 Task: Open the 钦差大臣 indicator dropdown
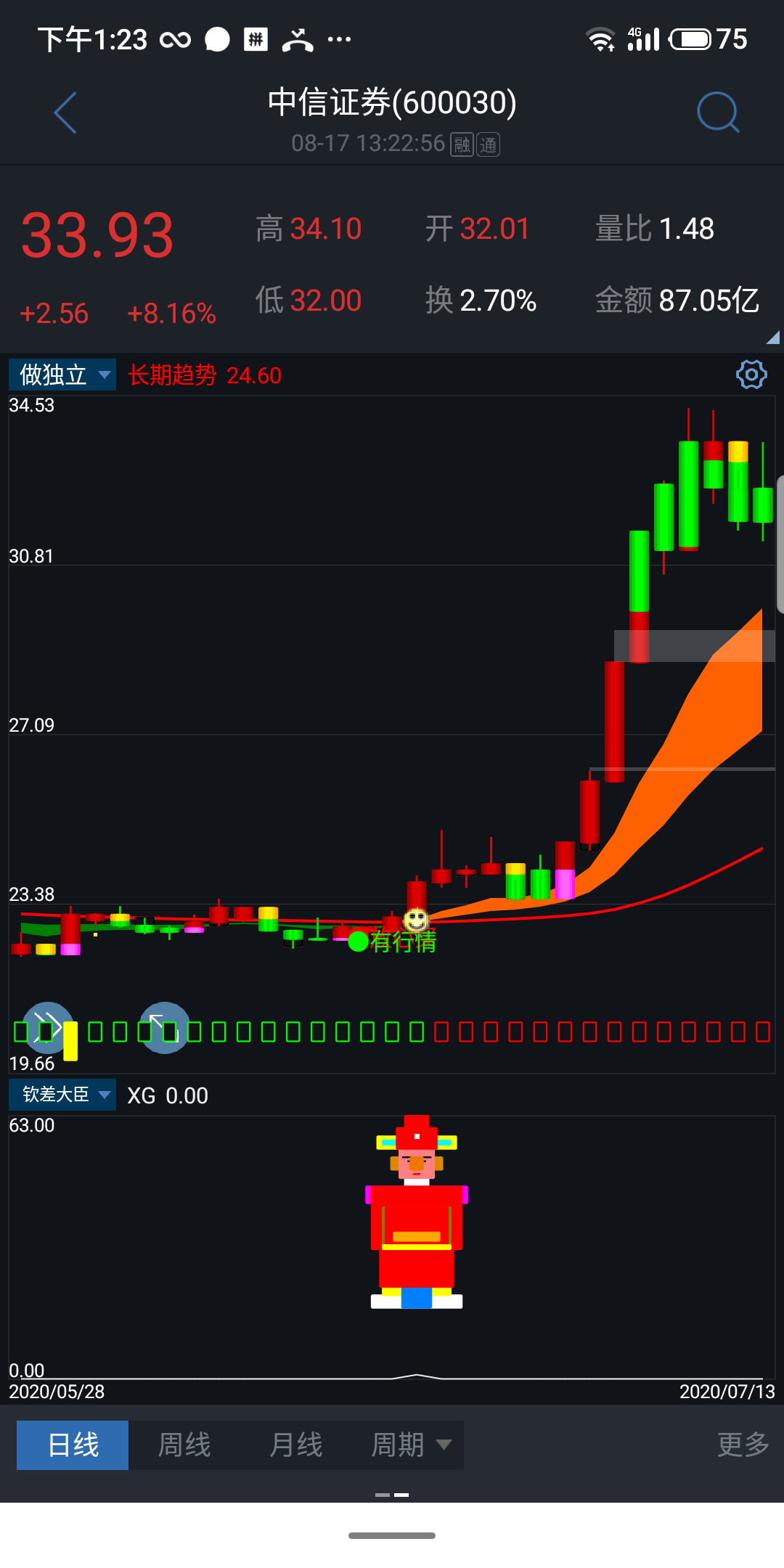62,1095
